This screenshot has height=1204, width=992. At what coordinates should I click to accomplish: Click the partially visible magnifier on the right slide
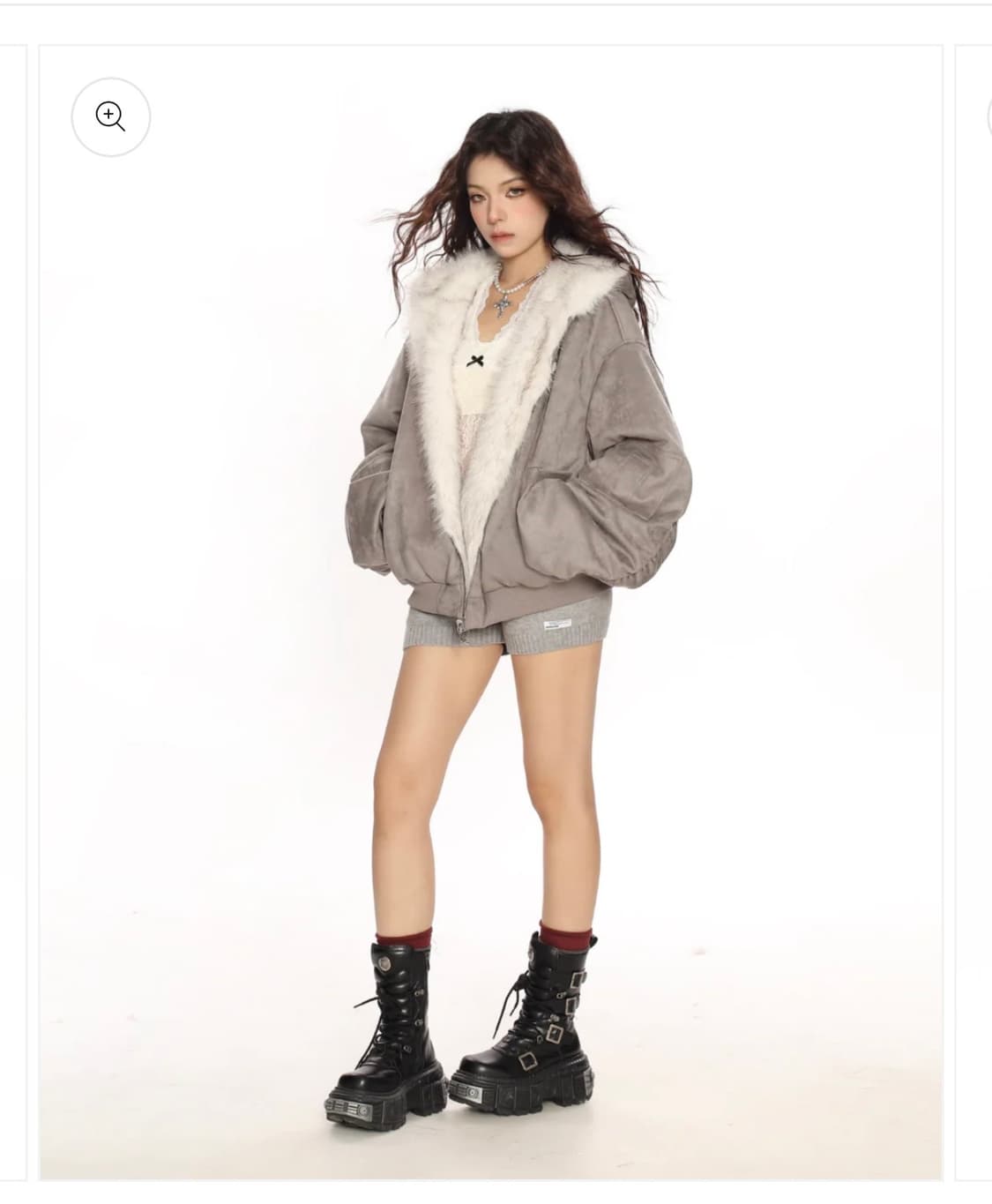tap(988, 116)
